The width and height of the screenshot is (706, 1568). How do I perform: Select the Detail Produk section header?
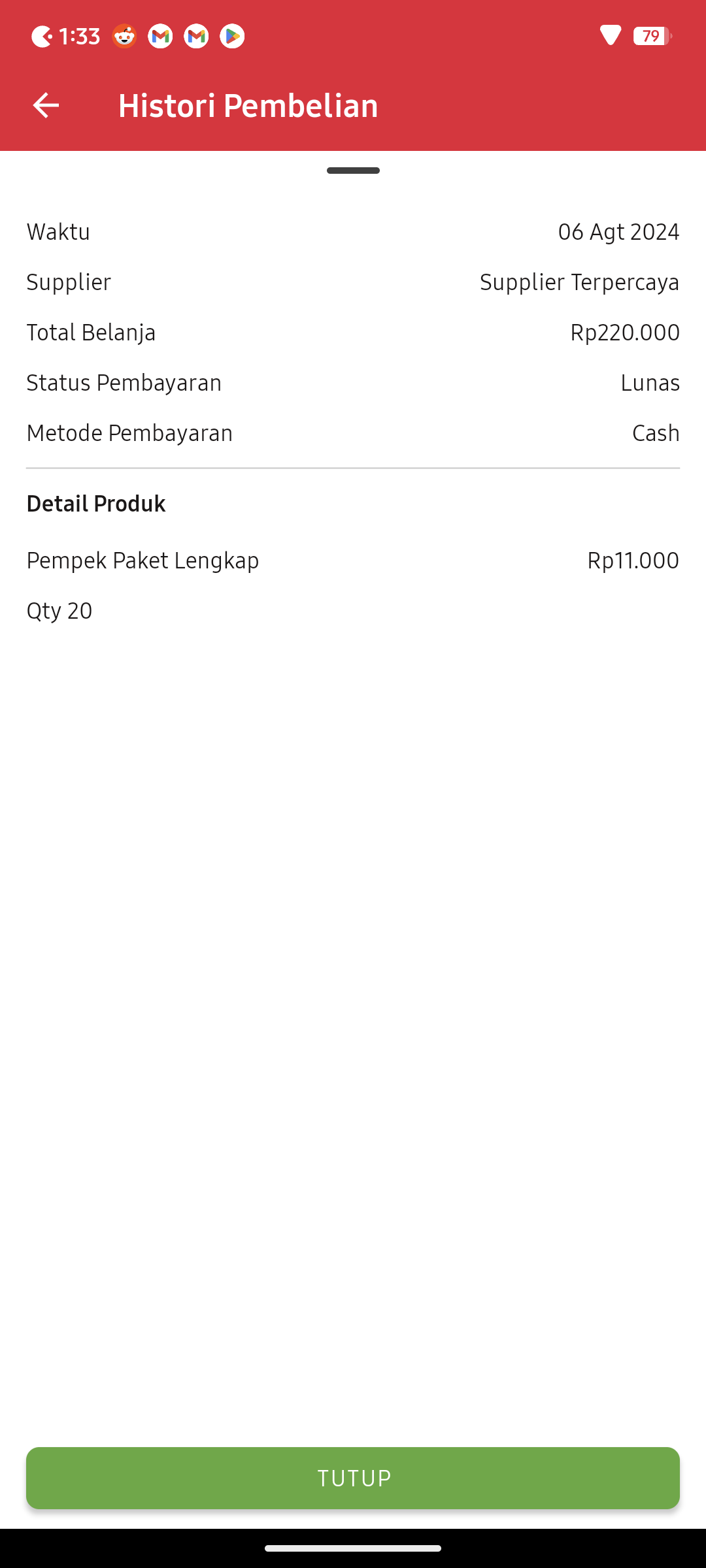pos(95,503)
